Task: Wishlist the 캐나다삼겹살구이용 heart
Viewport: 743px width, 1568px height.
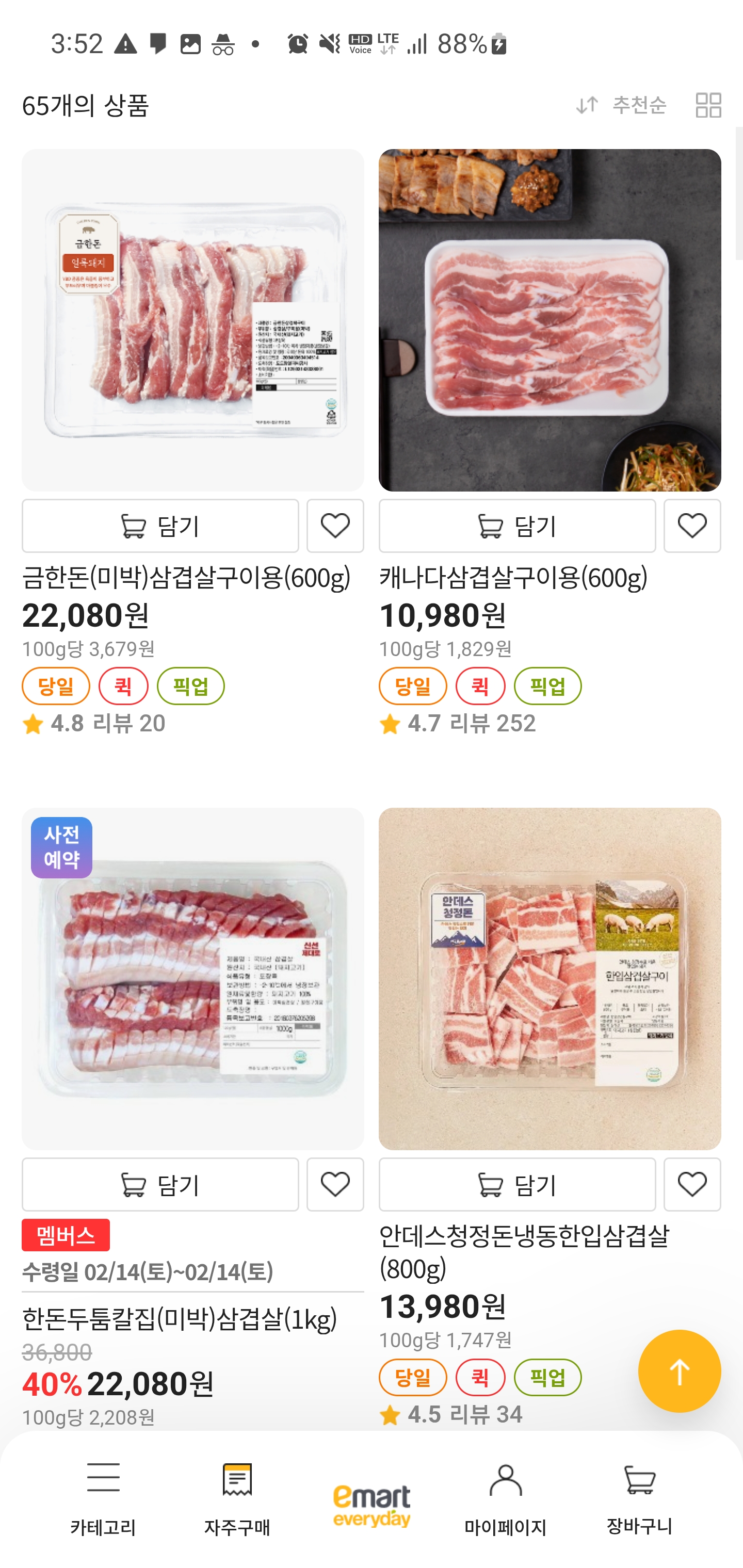Action: (x=692, y=526)
